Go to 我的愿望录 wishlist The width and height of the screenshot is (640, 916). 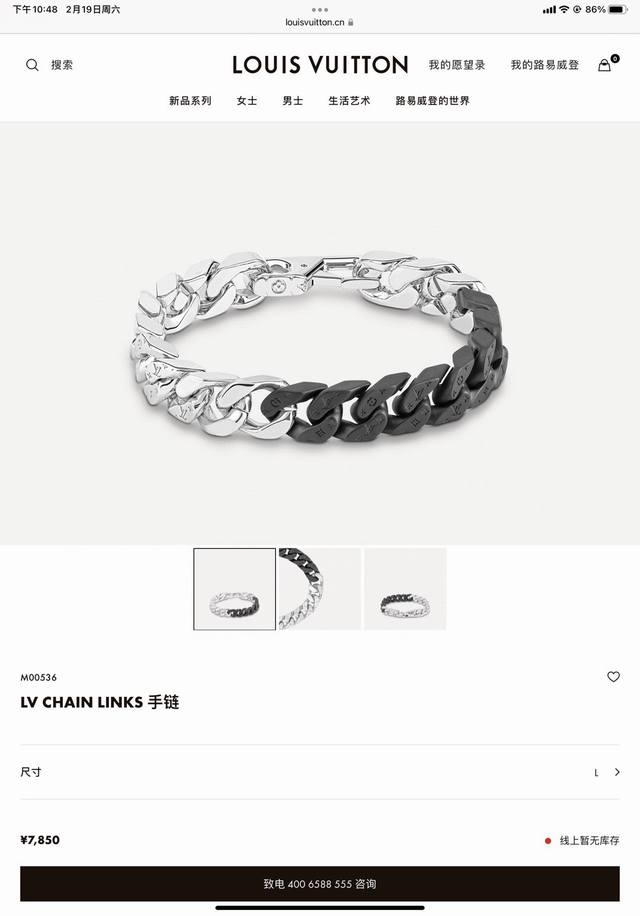(457, 65)
